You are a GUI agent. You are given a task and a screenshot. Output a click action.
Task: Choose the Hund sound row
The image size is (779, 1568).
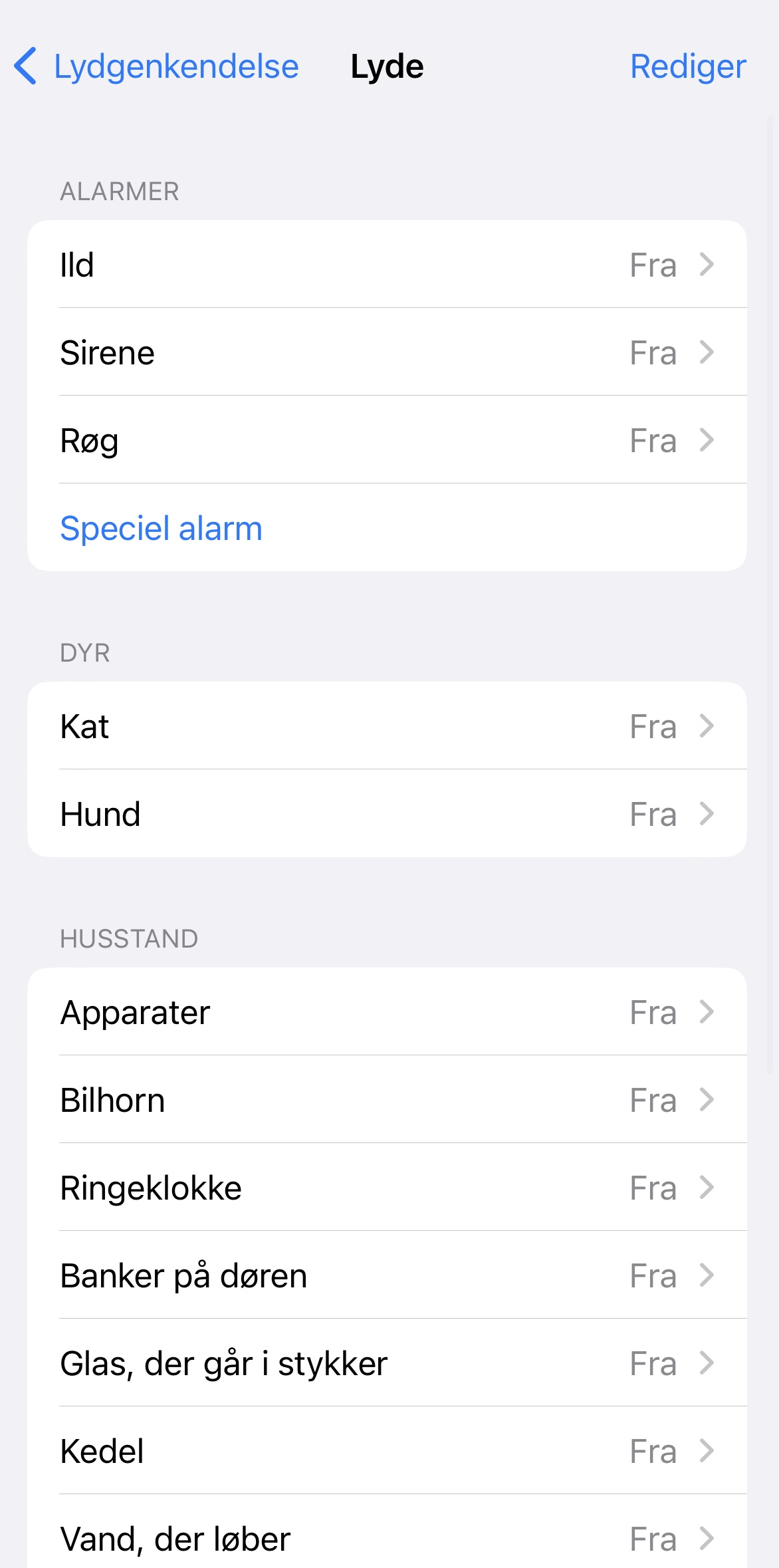[x=387, y=814]
